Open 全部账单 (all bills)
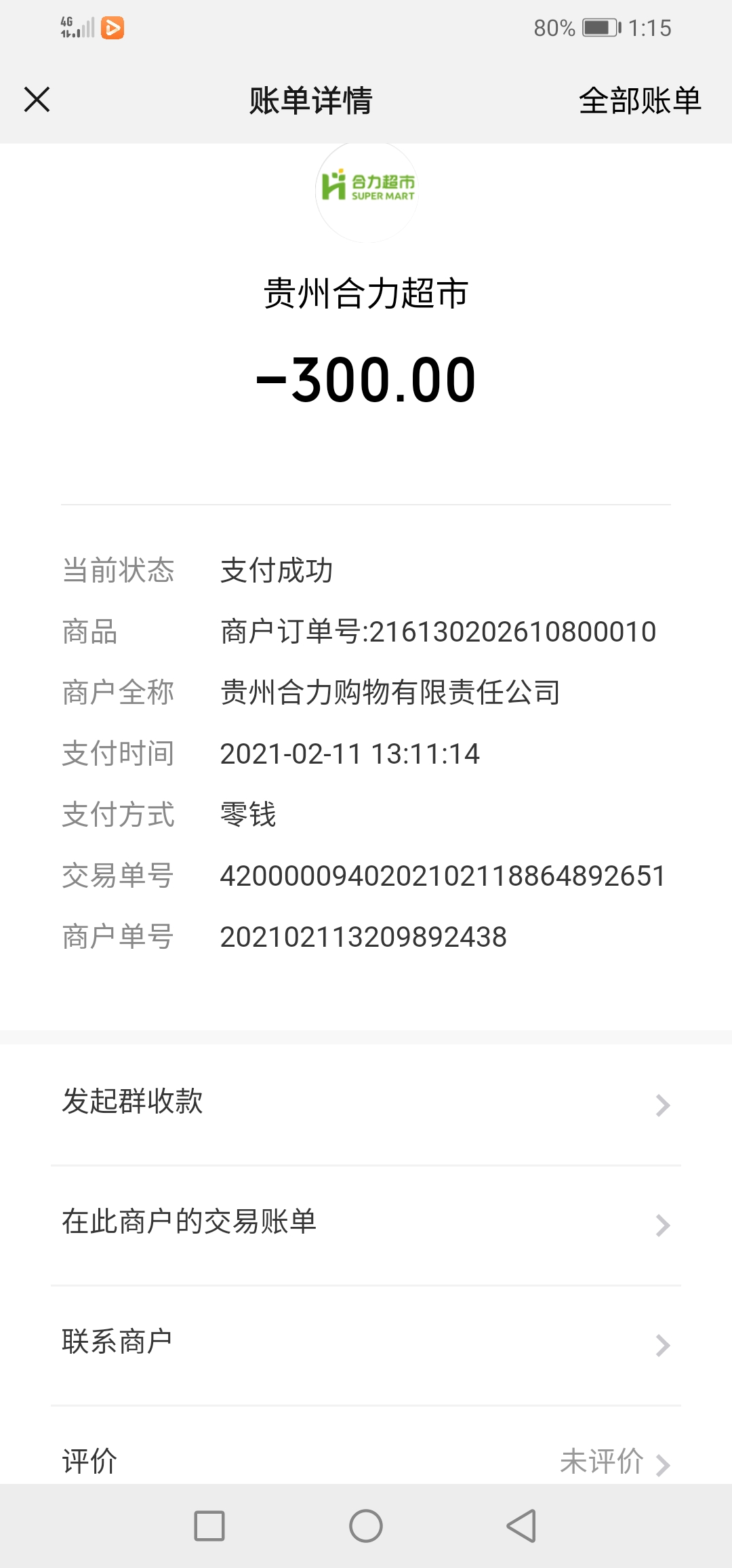The height and width of the screenshot is (1568, 732). [x=639, y=101]
